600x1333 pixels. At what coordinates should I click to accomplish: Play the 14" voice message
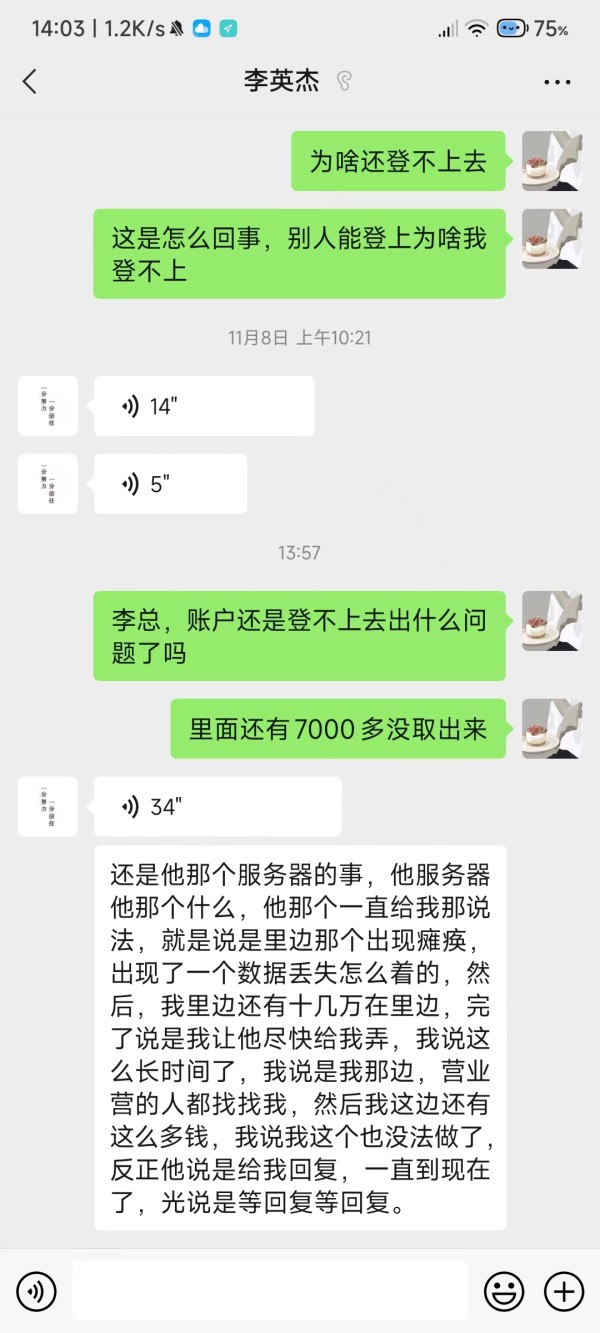tap(204, 406)
